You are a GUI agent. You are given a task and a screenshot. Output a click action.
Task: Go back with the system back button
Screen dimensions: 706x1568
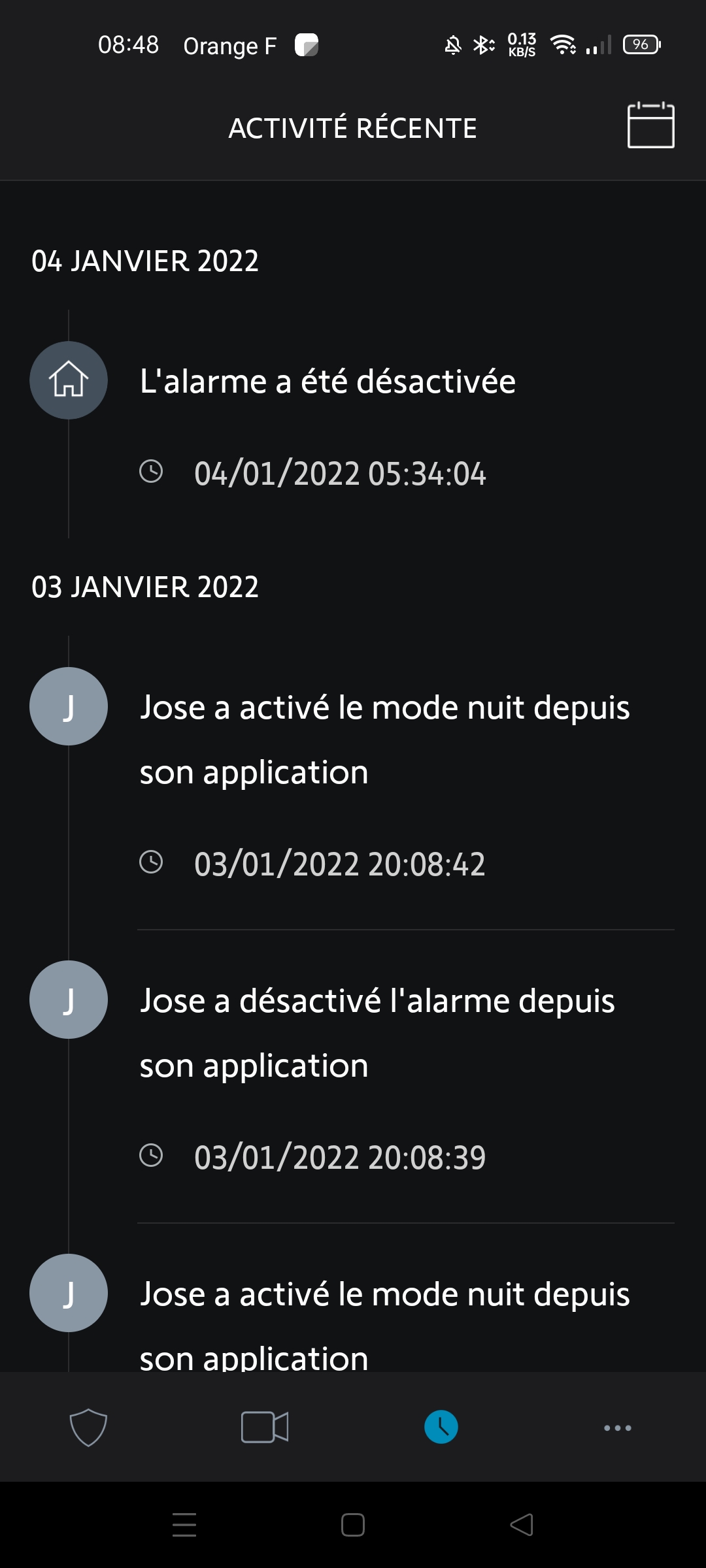click(x=522, y=1525)
